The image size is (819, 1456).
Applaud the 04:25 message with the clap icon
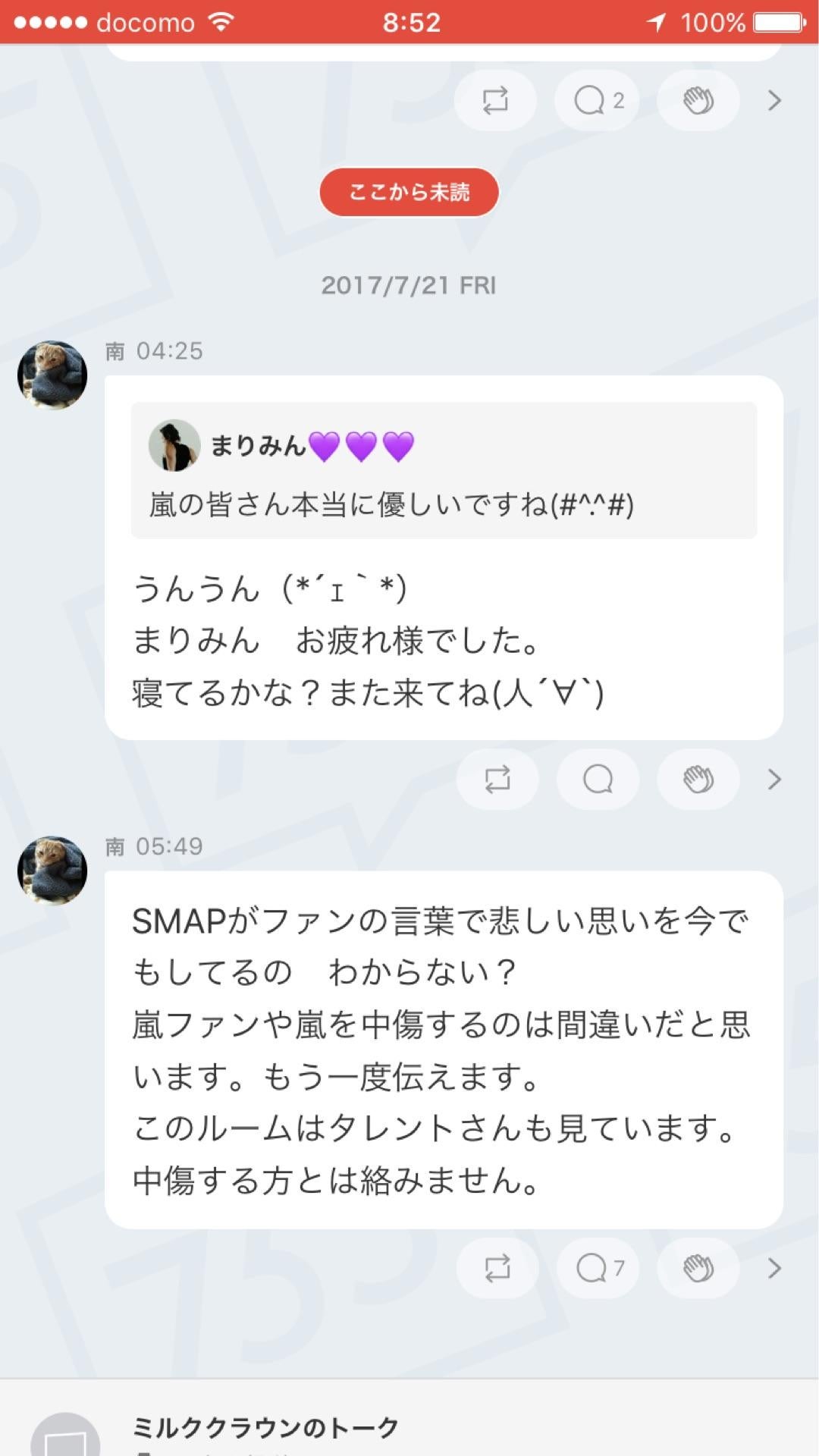coord(698,779)
